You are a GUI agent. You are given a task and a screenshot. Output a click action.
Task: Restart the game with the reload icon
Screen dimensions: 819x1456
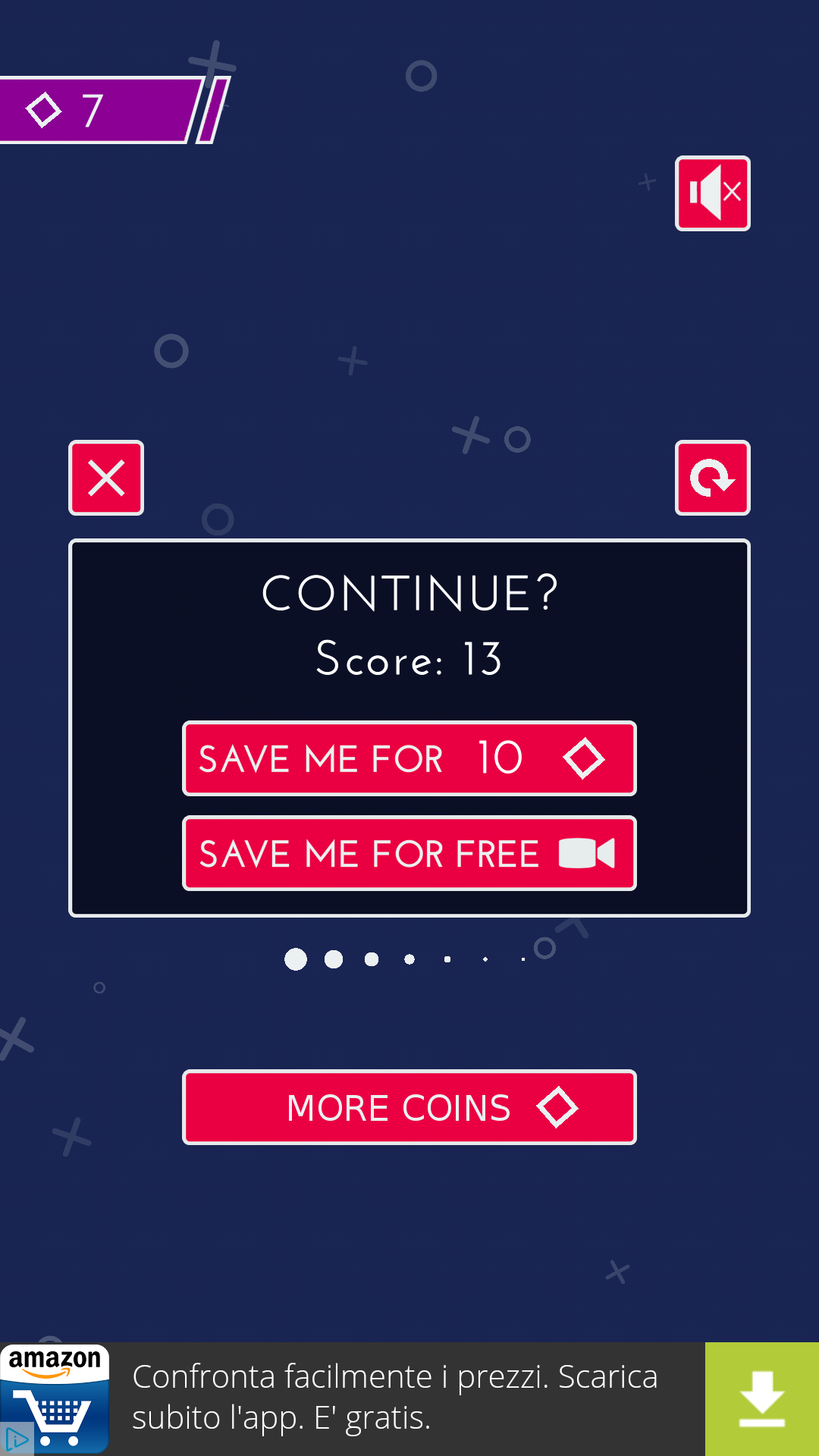tap(713, 478)
